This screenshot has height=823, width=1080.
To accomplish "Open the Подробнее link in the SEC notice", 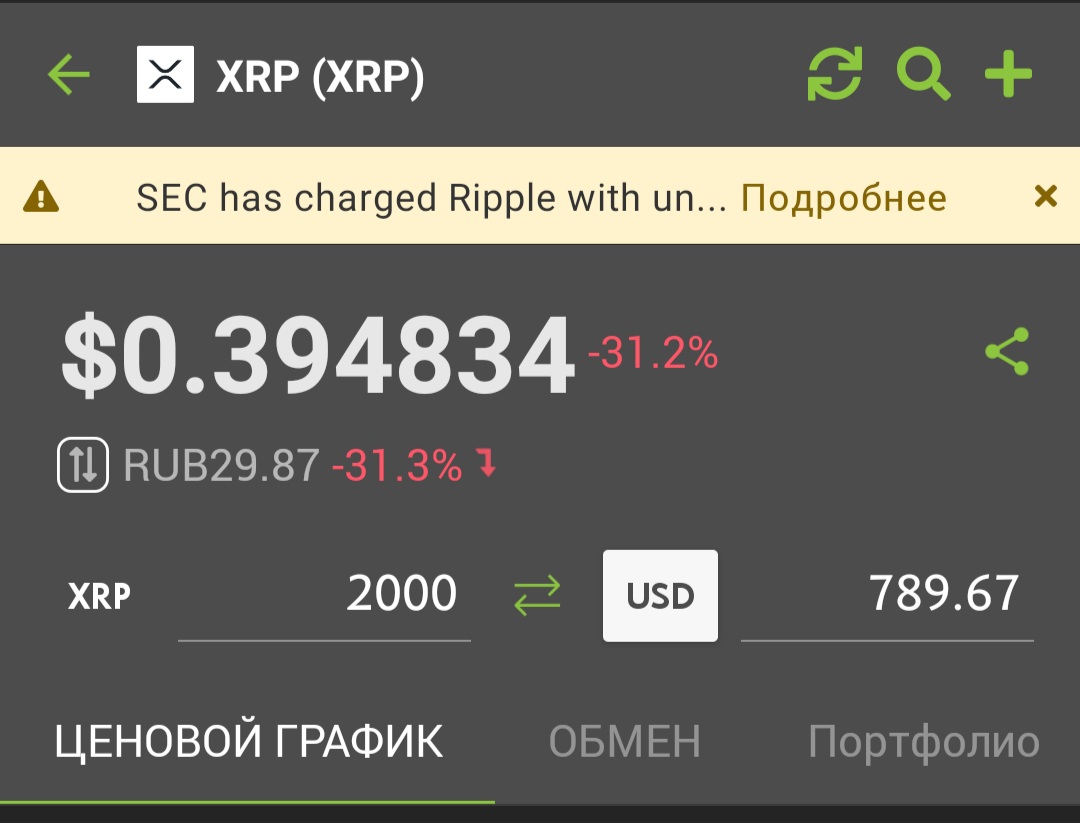I will 843,198.
